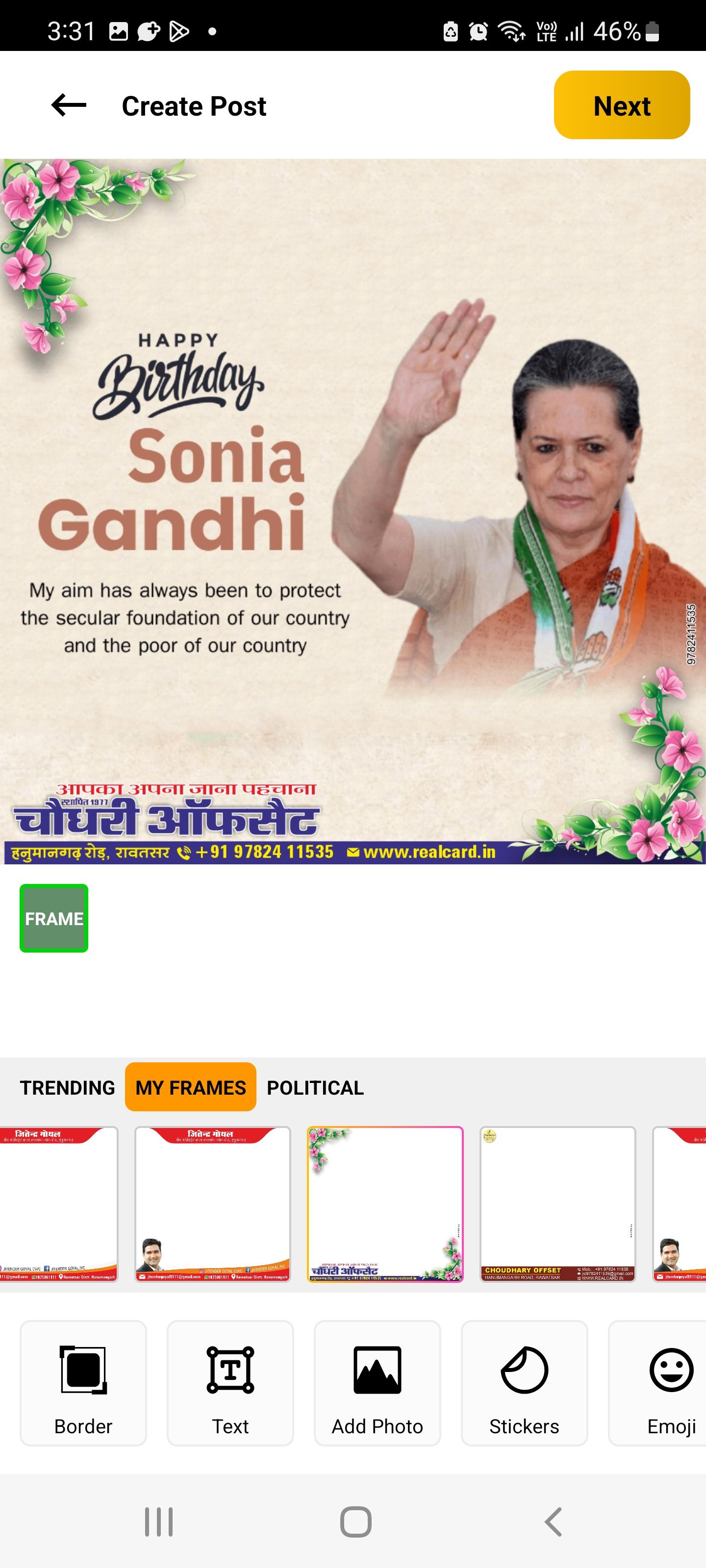Add text with the Text tool
Screen dimensions: 706x1568
230,1383
